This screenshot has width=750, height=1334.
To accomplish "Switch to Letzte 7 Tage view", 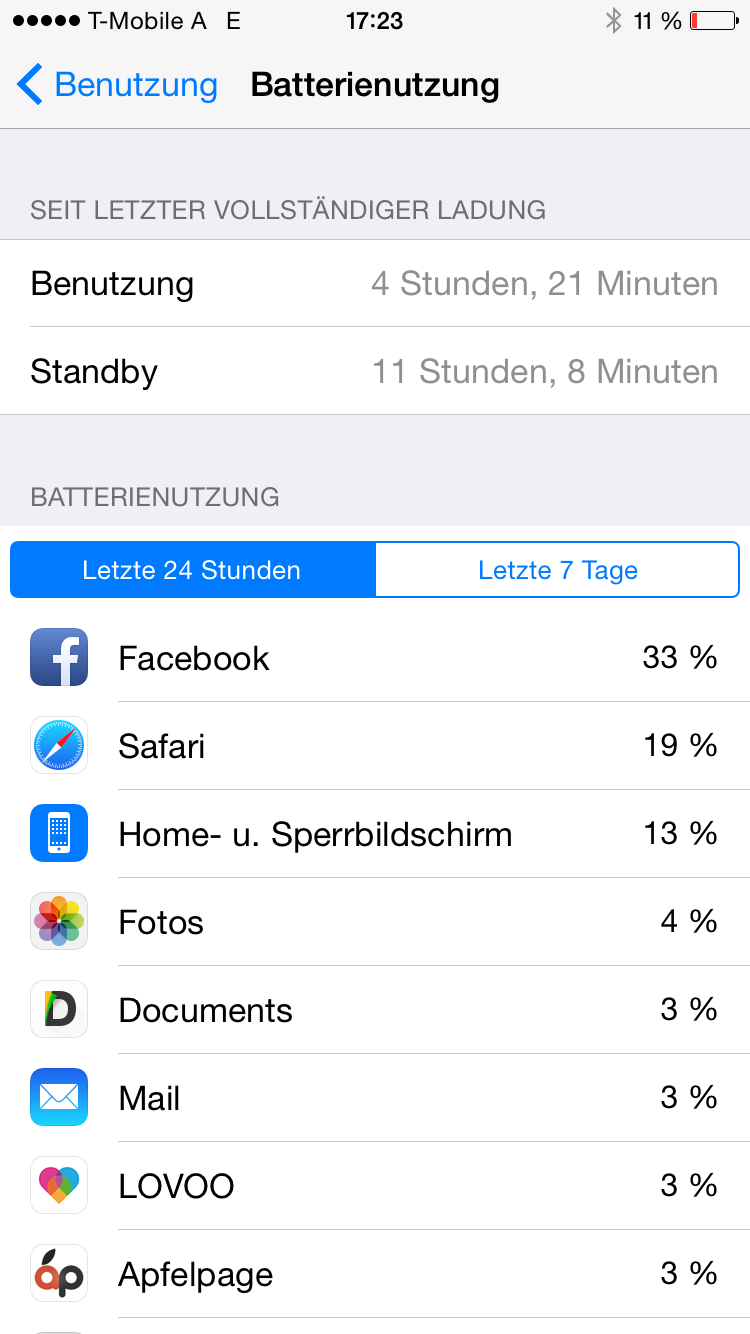I will tap(557, 570).
